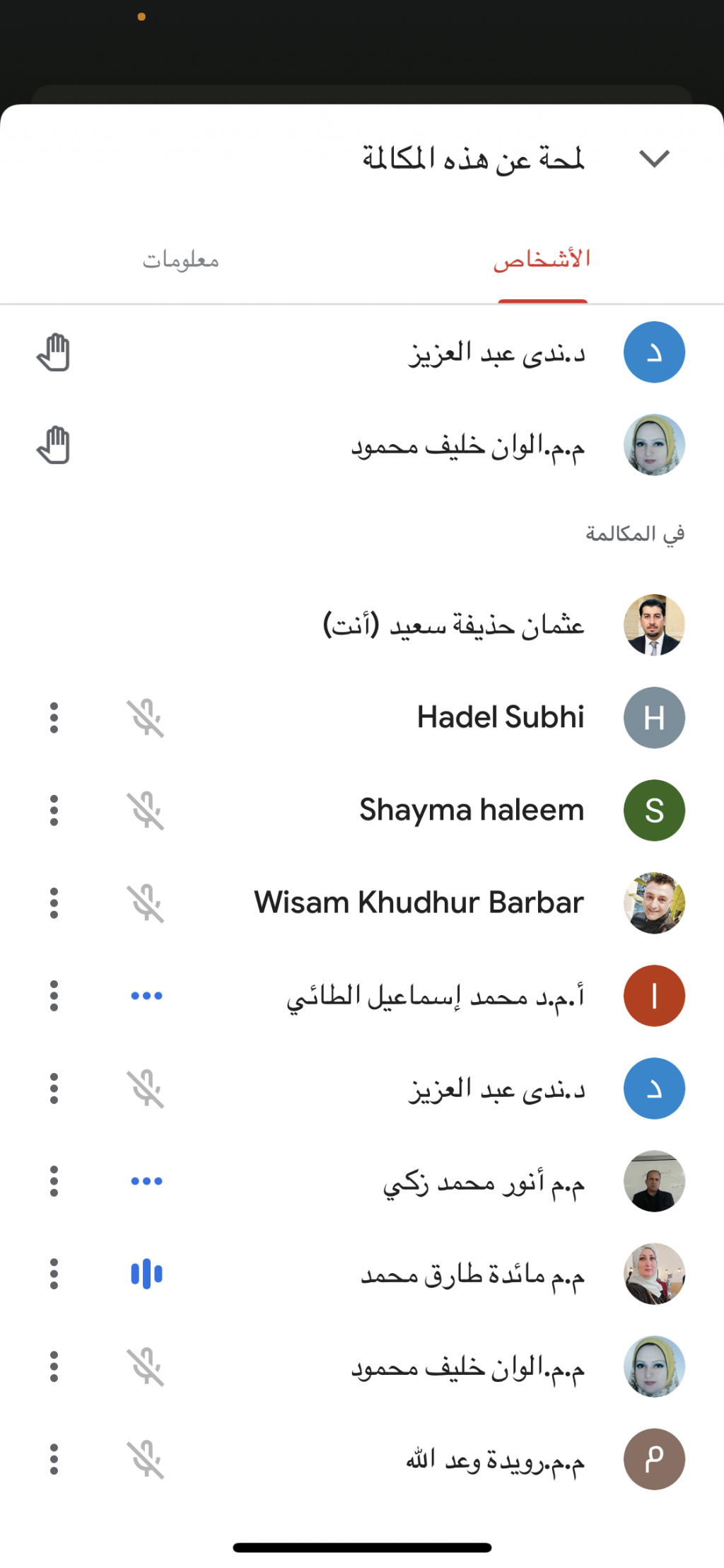Screen dimensions: 724x1568
Task: Mute م.م مائدة طارق محمد speaking indicator
Action: pyautogui.click(x=146, y=1274)
